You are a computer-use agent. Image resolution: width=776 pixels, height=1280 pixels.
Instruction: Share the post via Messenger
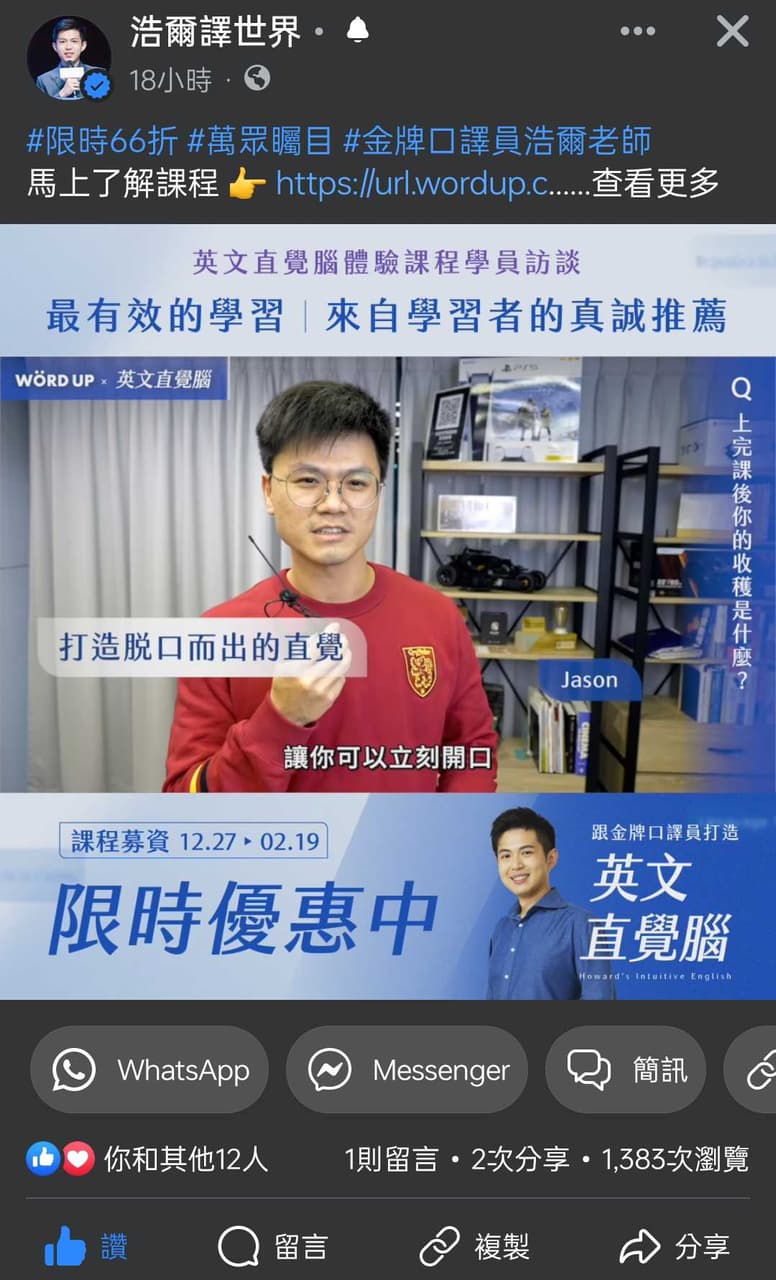[x=407, y=1070]
